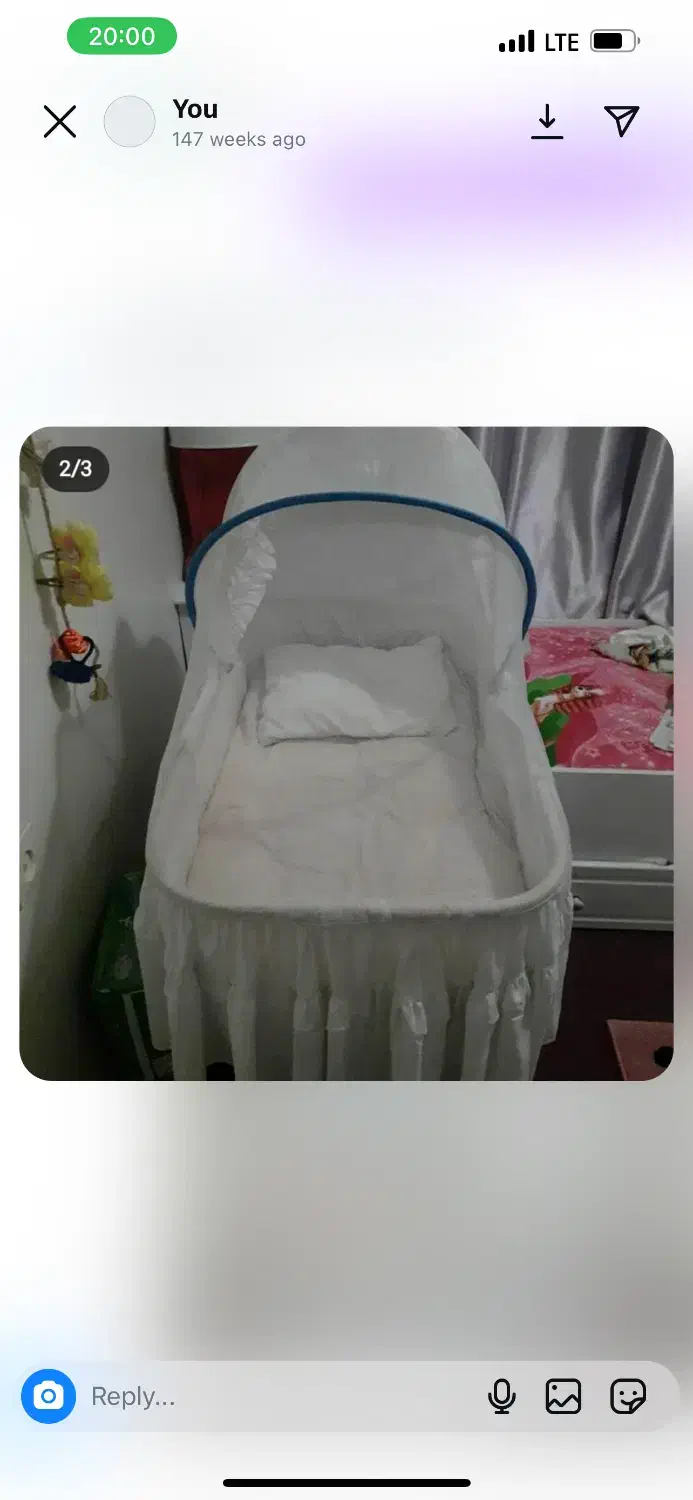Close the photo viewer
The image size is (693, 1500).
click(x=60, y=122)
